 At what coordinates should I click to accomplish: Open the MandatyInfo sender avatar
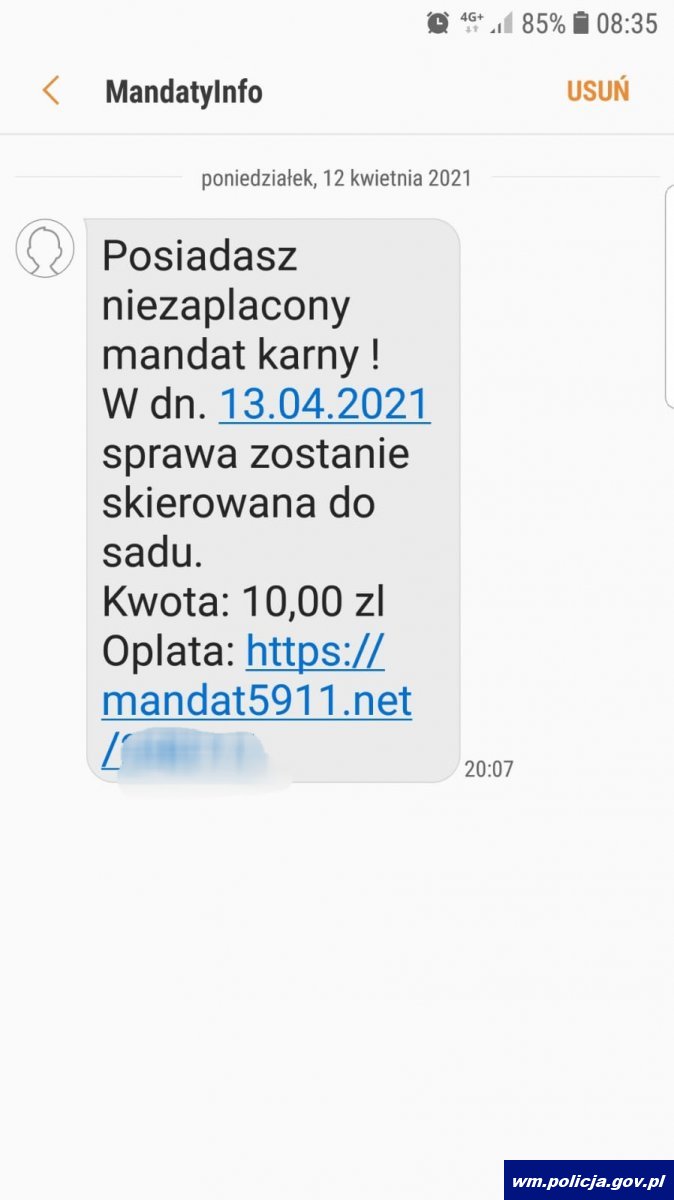(x=45, y=248)
